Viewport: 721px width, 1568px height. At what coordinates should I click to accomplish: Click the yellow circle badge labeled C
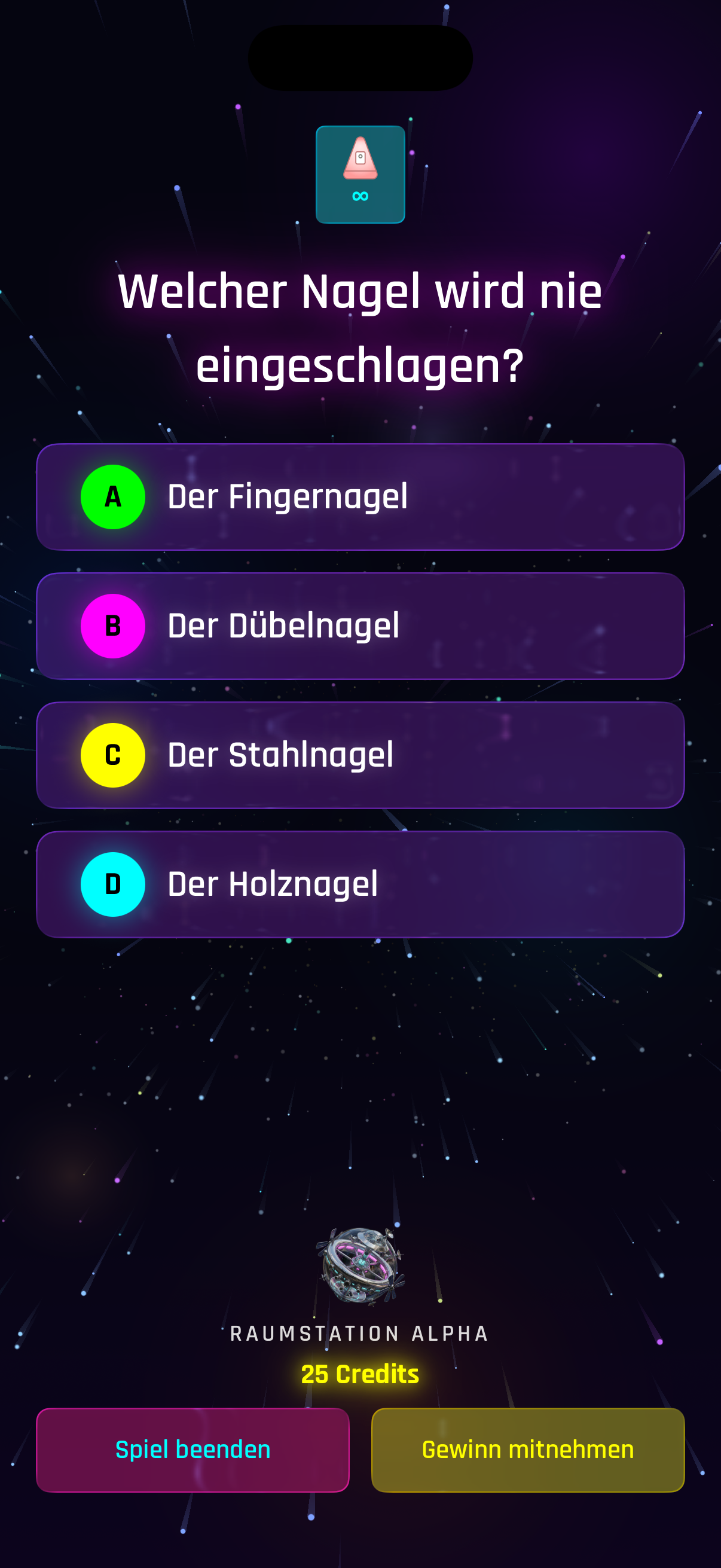112,755
